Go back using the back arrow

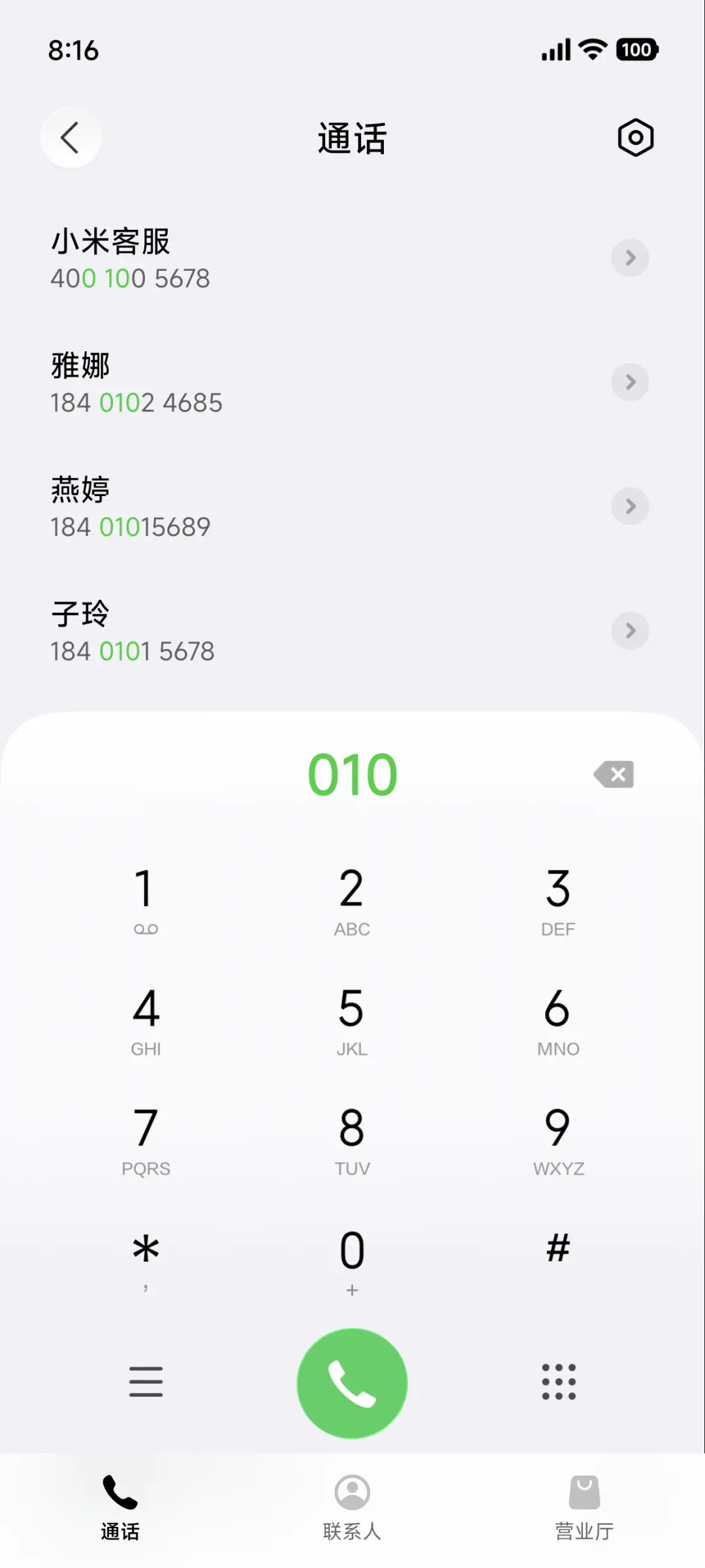click(x=70, y=137)
